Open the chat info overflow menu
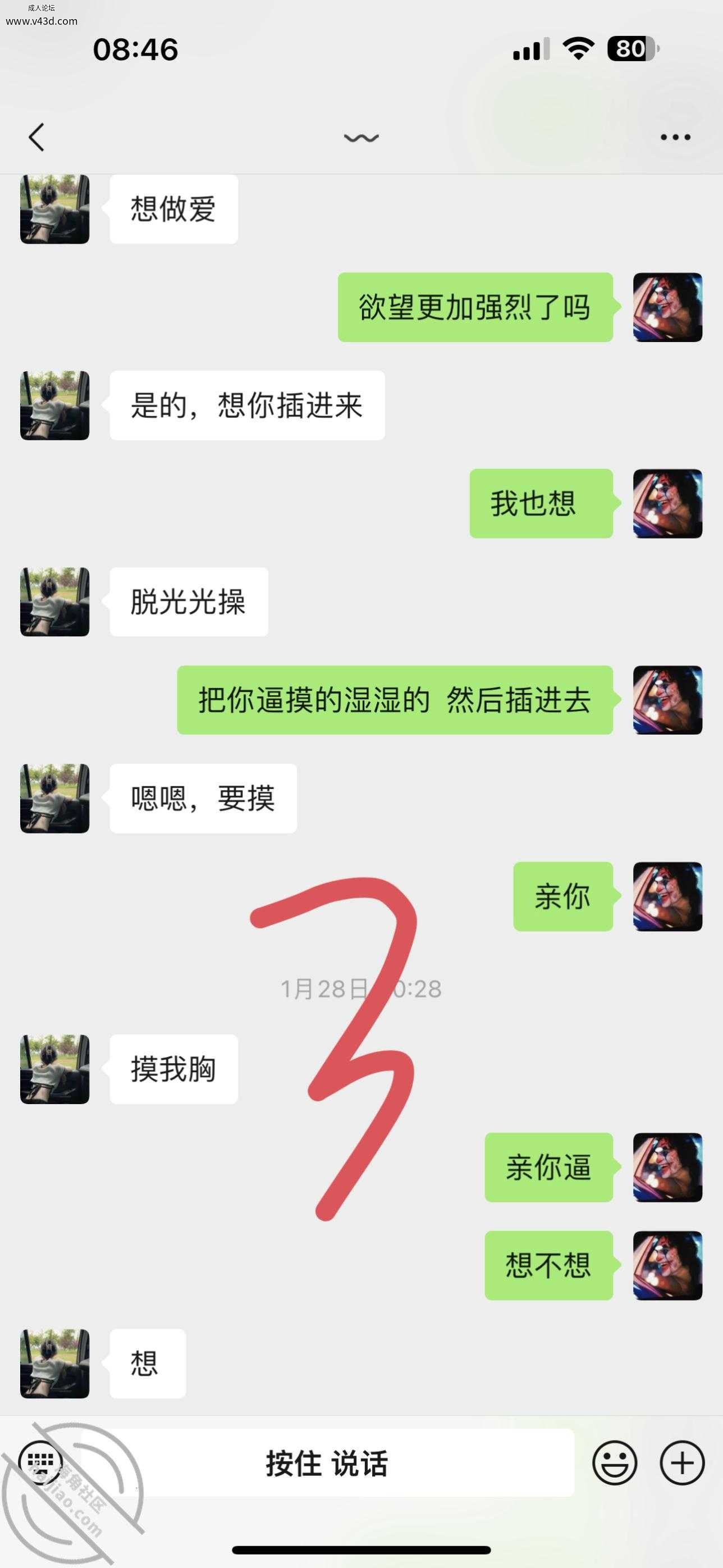Screen dimensions: 723x1568 pyautogui.click(x=675, y=138)
